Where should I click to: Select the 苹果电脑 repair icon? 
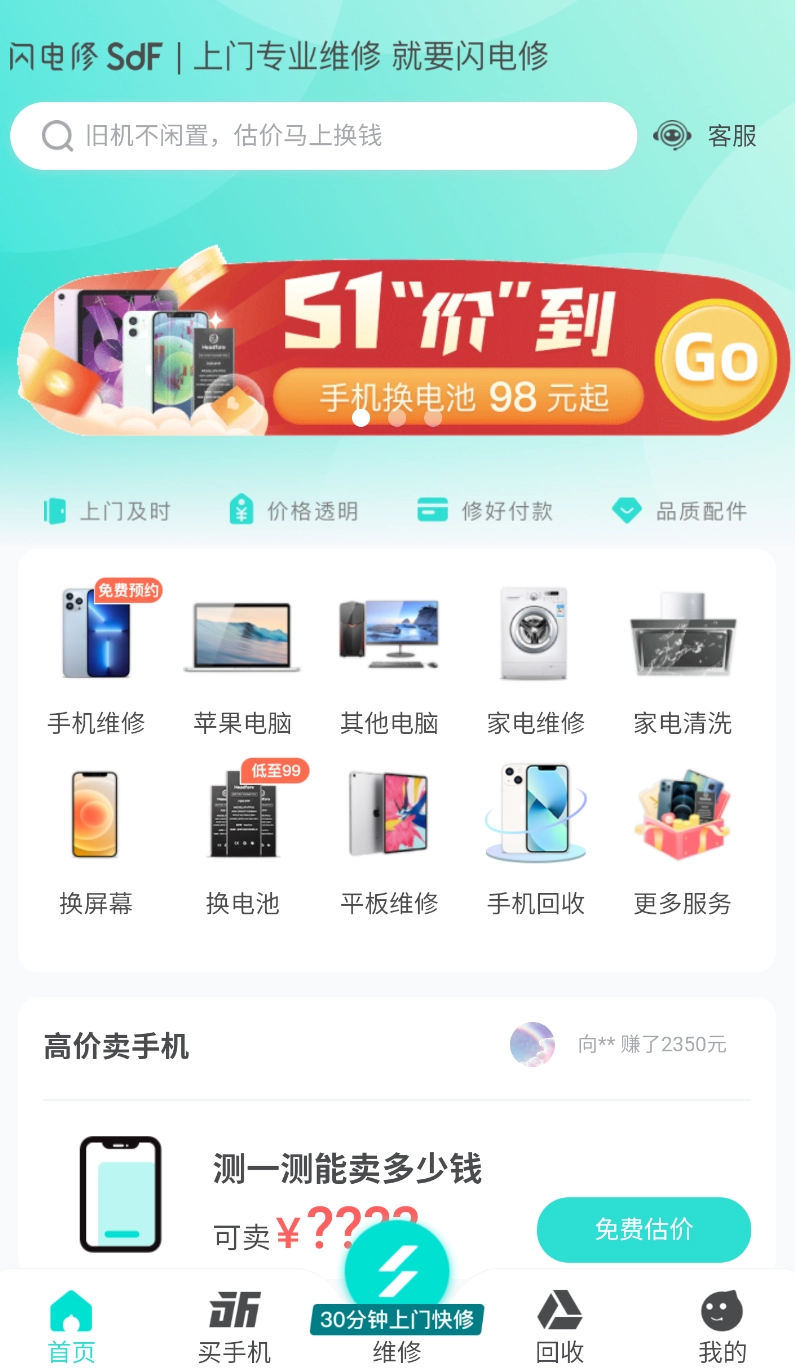point(242,632)
